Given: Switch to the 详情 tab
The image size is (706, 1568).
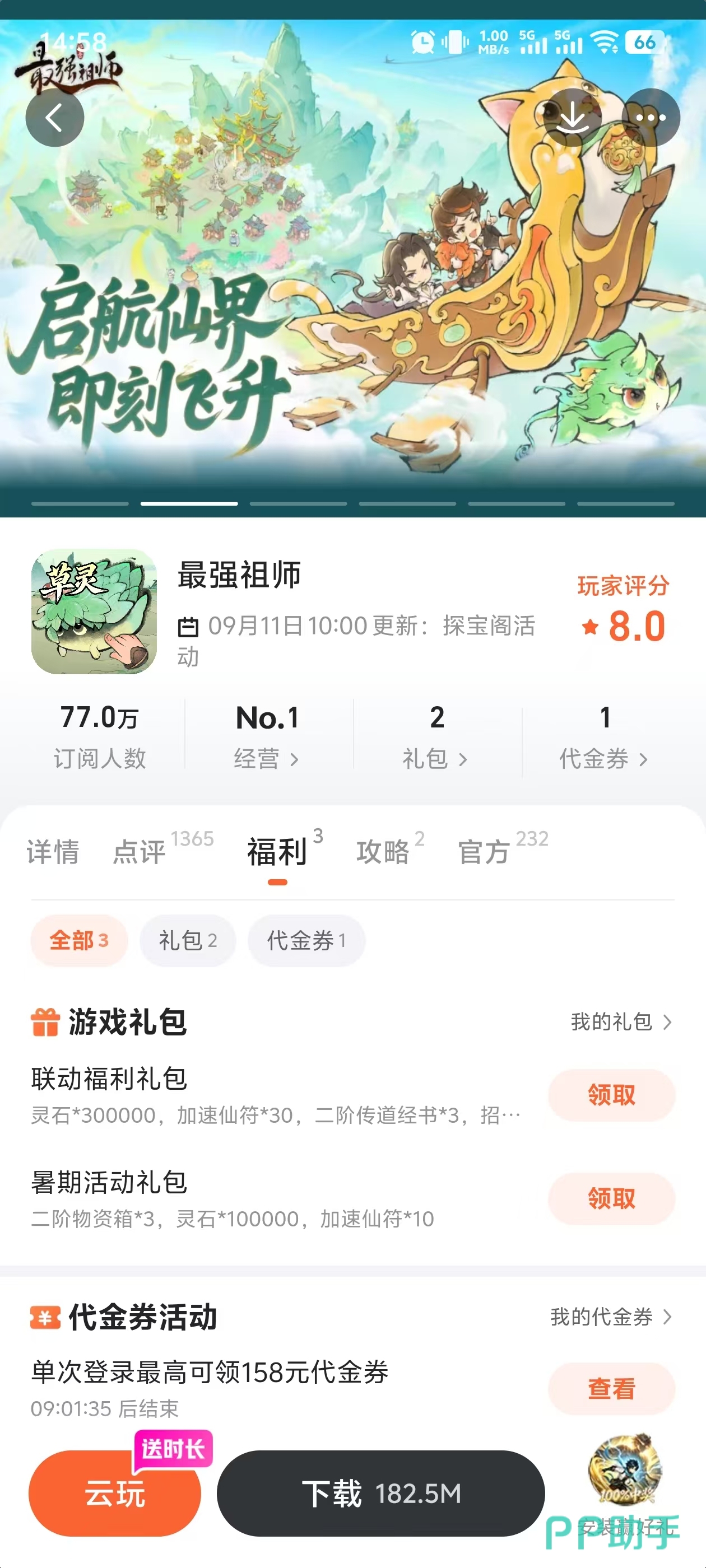Looking at the screenshot, I should (53, 852).
